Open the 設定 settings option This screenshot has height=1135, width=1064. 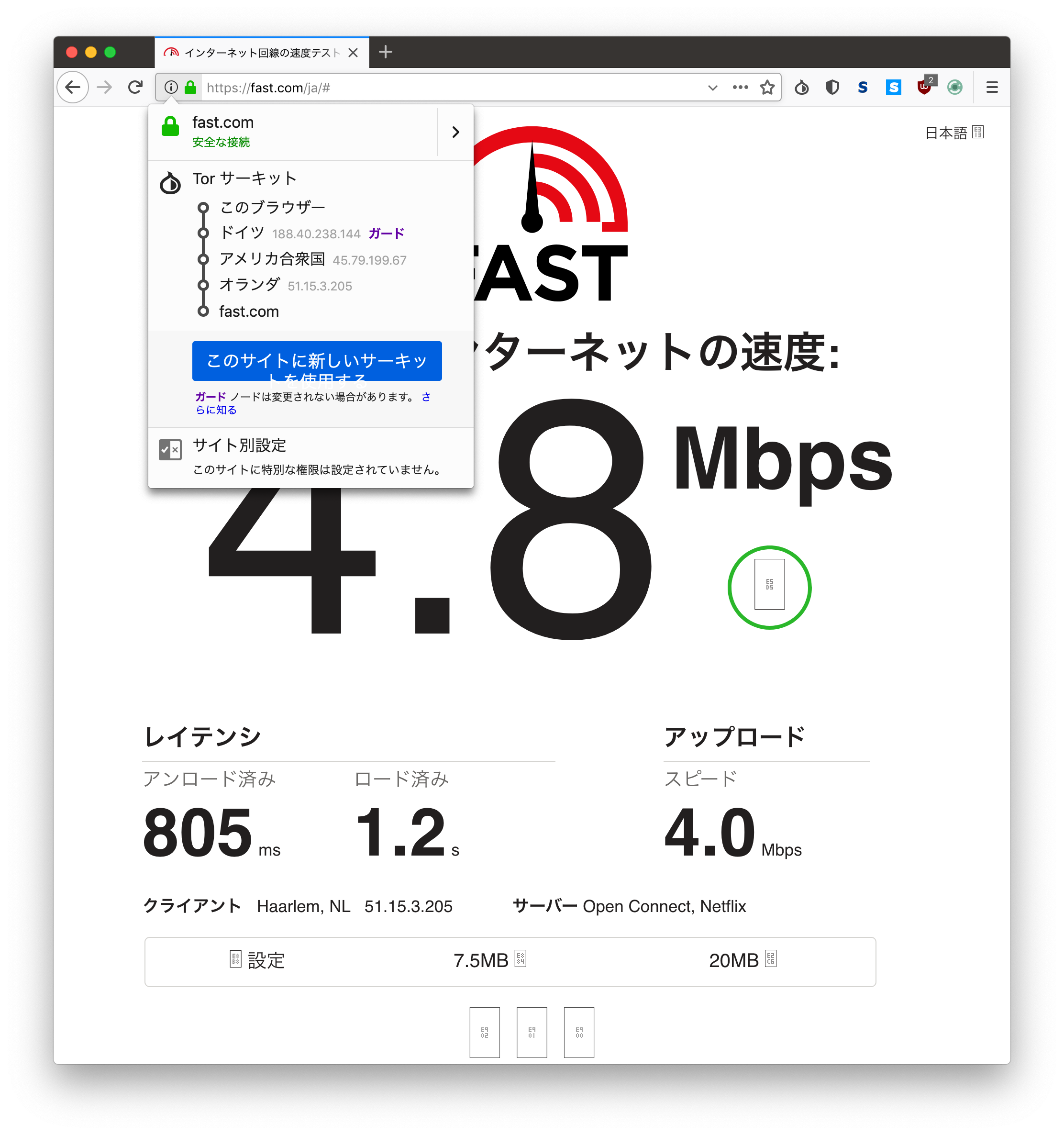tap(257, 960)
